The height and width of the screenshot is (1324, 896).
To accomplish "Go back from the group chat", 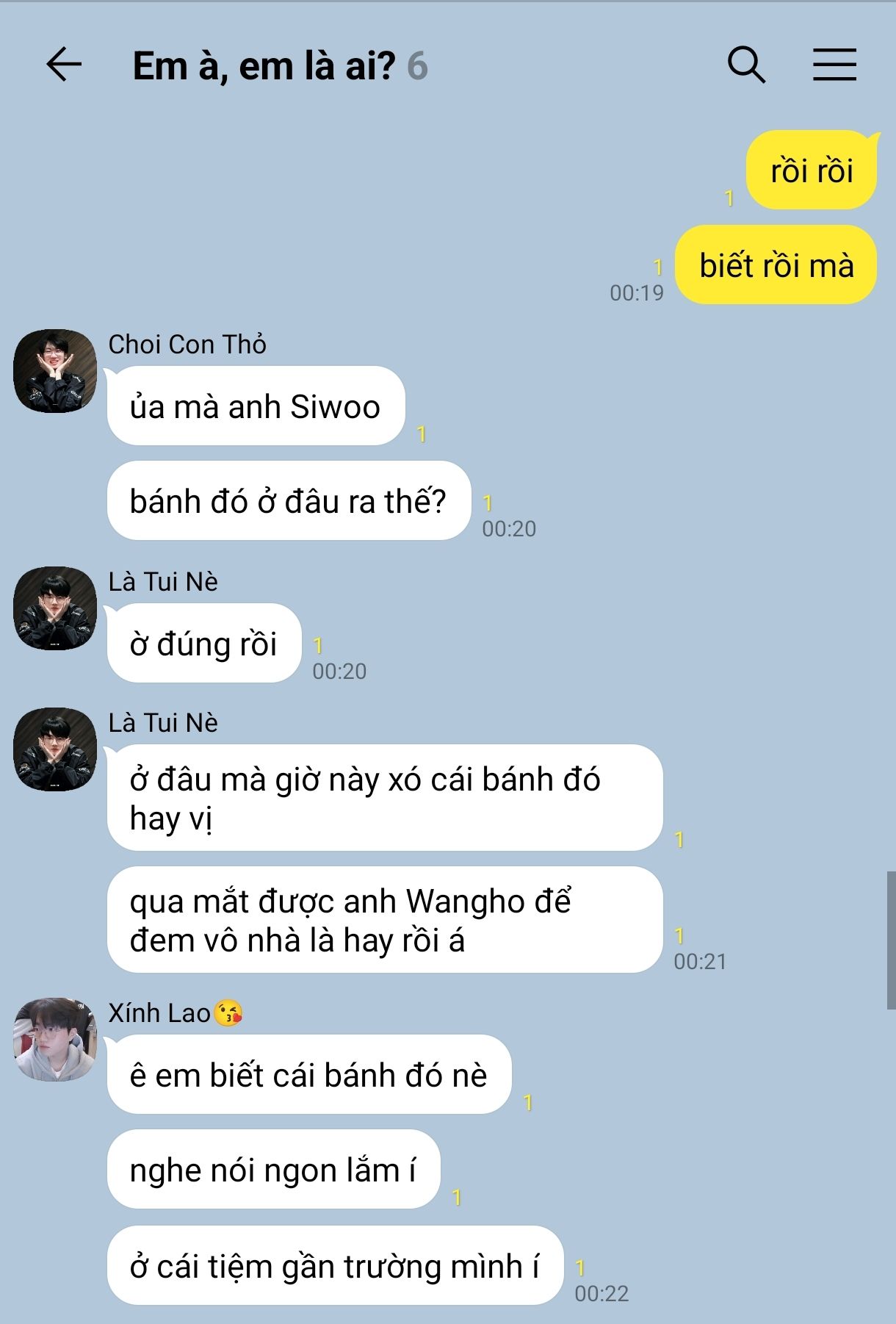I will point(64,65).
